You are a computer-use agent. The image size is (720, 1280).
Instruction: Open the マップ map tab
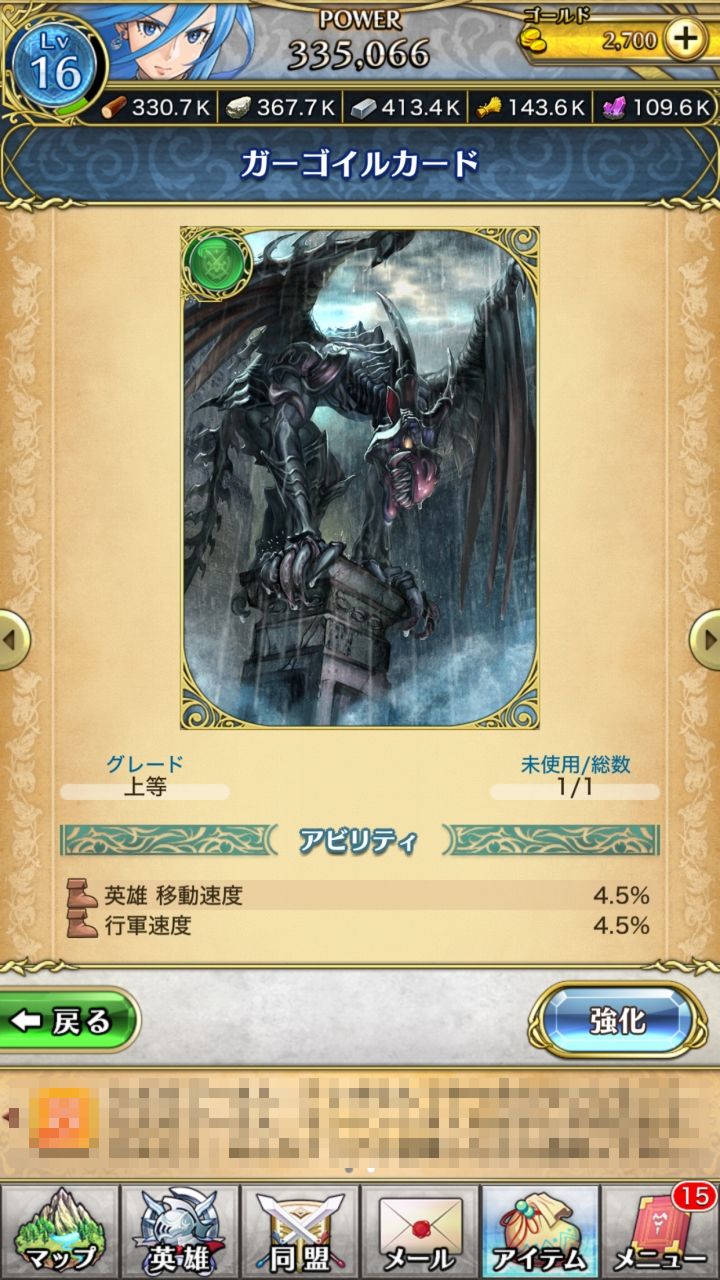[60, 1232]
